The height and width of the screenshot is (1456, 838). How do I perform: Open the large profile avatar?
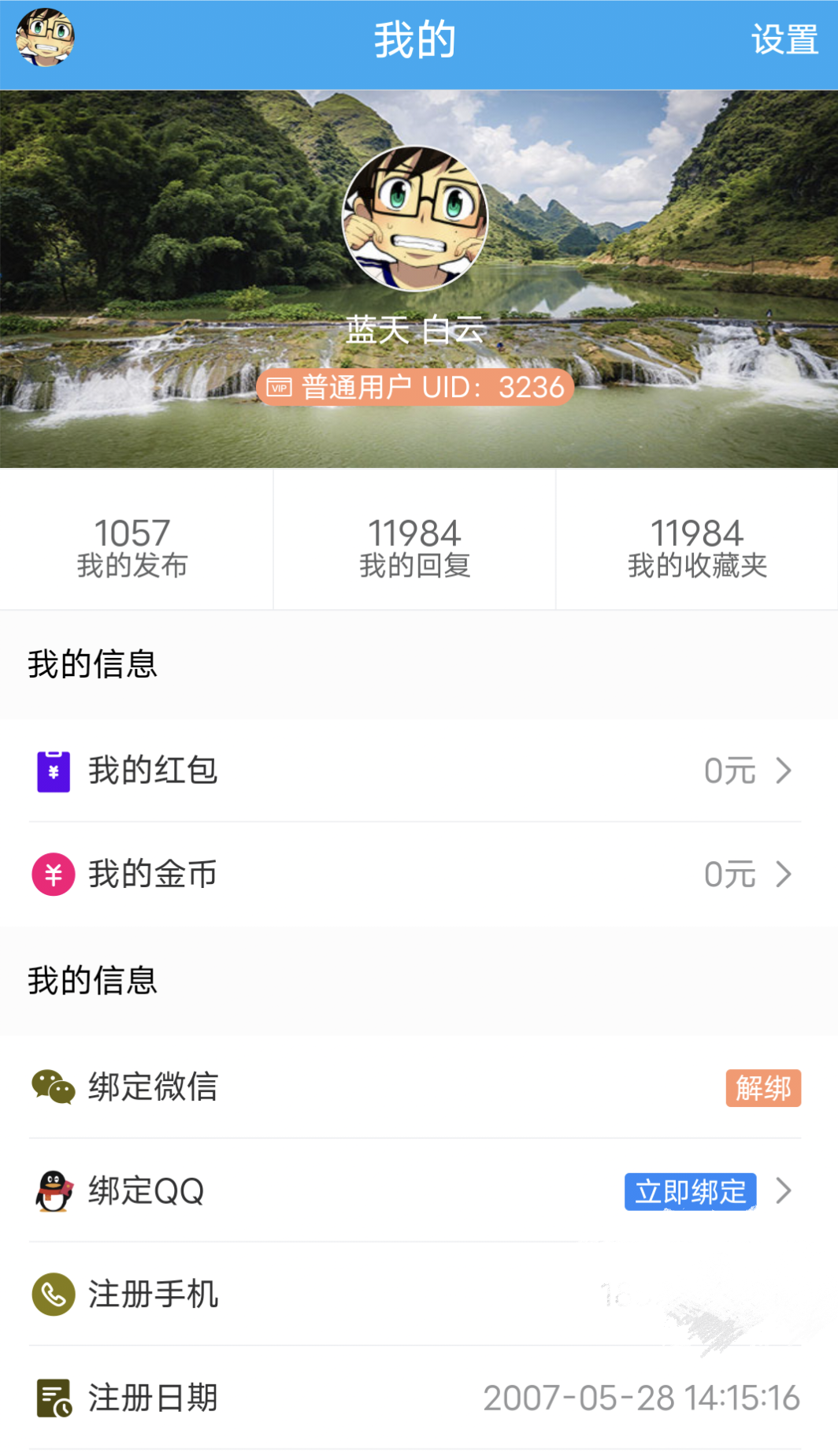pos(415,218)
